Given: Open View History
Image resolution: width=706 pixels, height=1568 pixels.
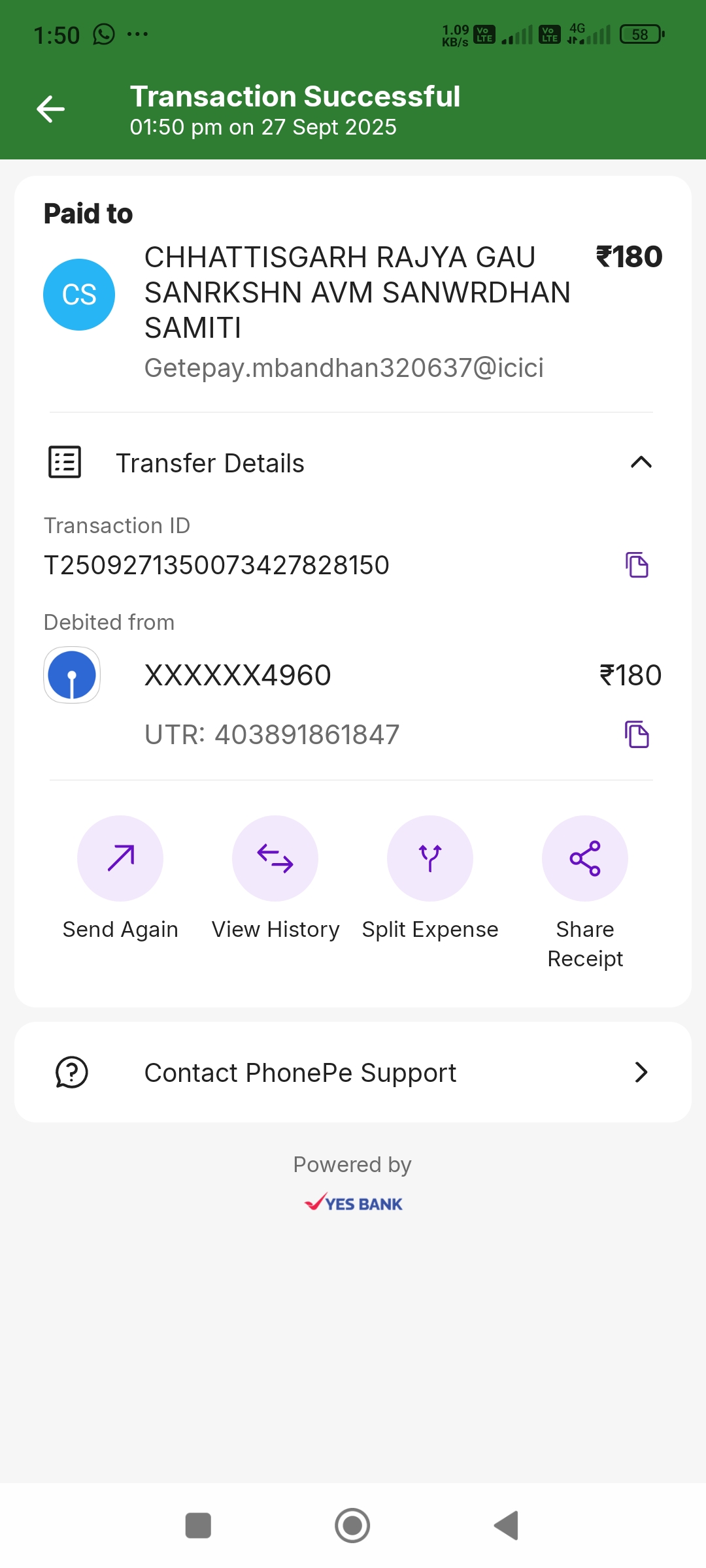Looking at the screenshot, I should tap(275, 858).
